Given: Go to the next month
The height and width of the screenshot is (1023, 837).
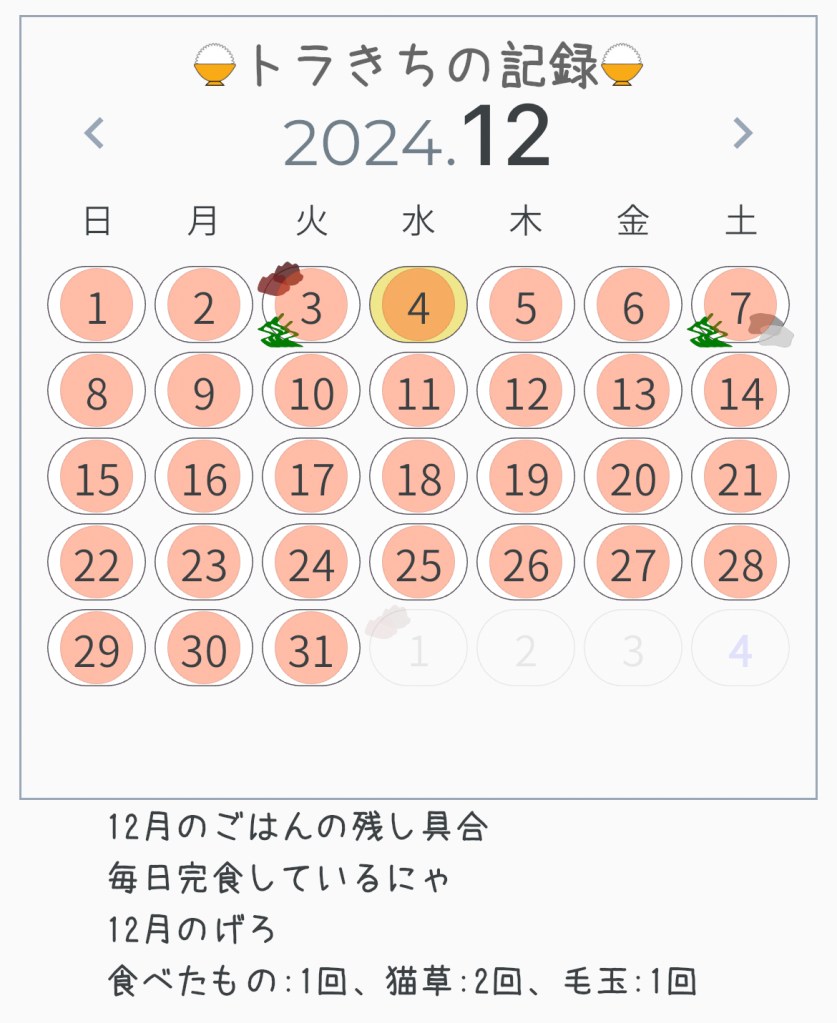Looking at the screenshot, I should point(742,133).
